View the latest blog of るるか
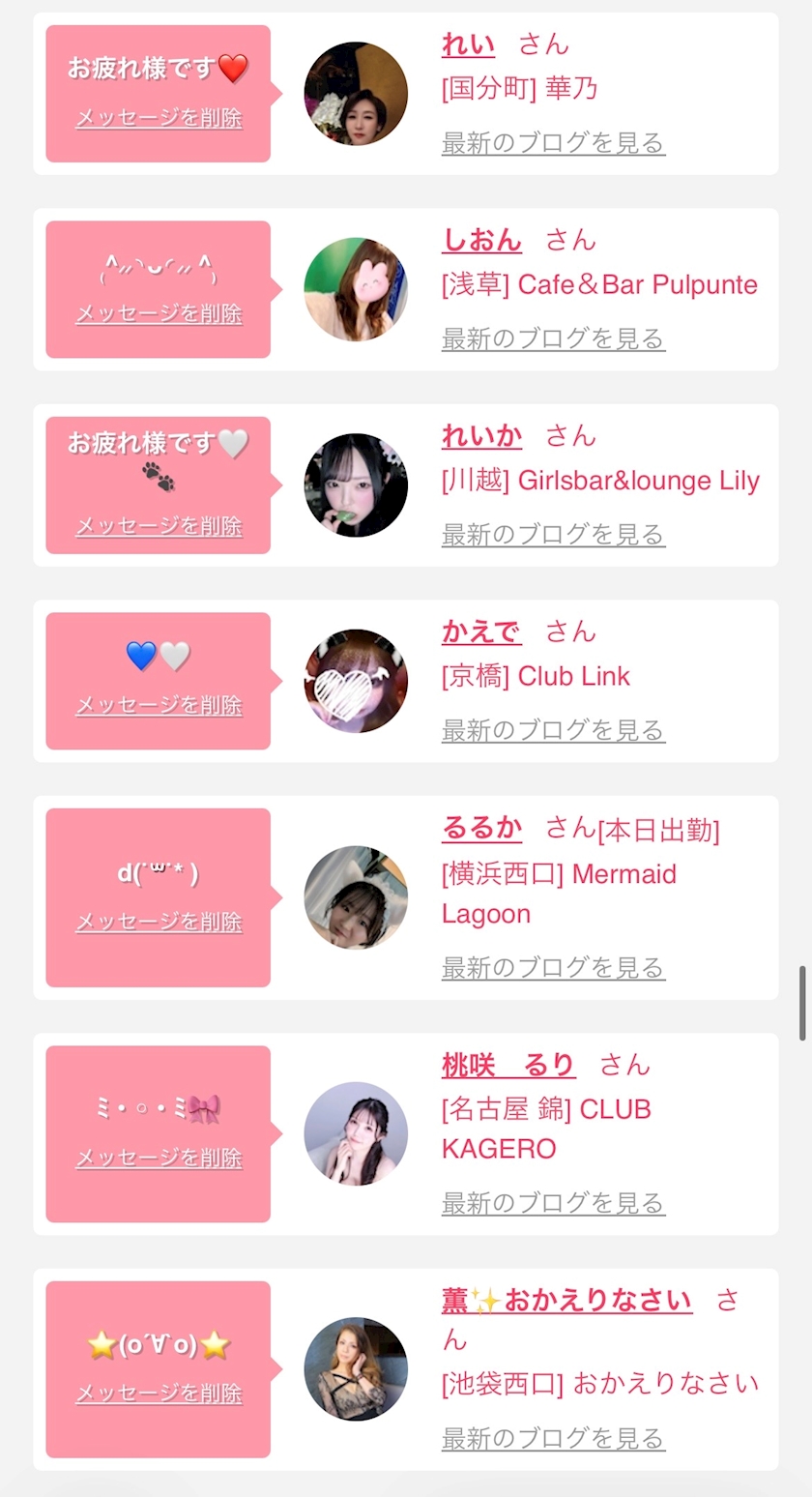 (553, 967)
